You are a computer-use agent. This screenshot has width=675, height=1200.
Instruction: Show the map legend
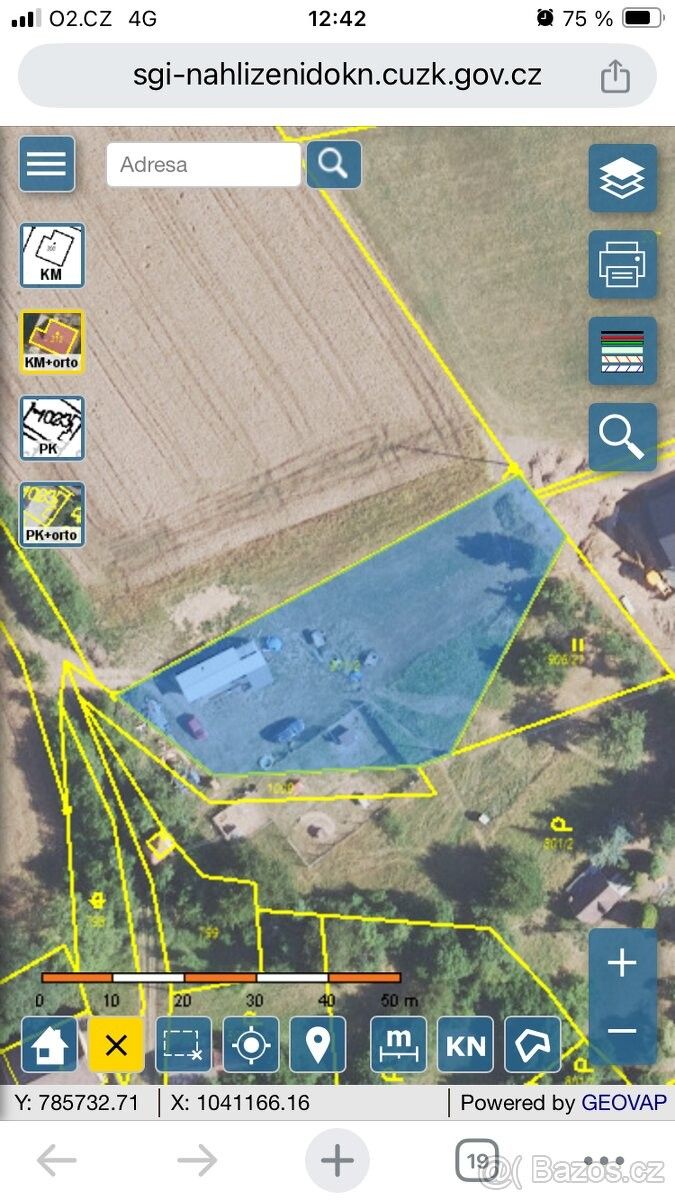[x=622, y=351]
